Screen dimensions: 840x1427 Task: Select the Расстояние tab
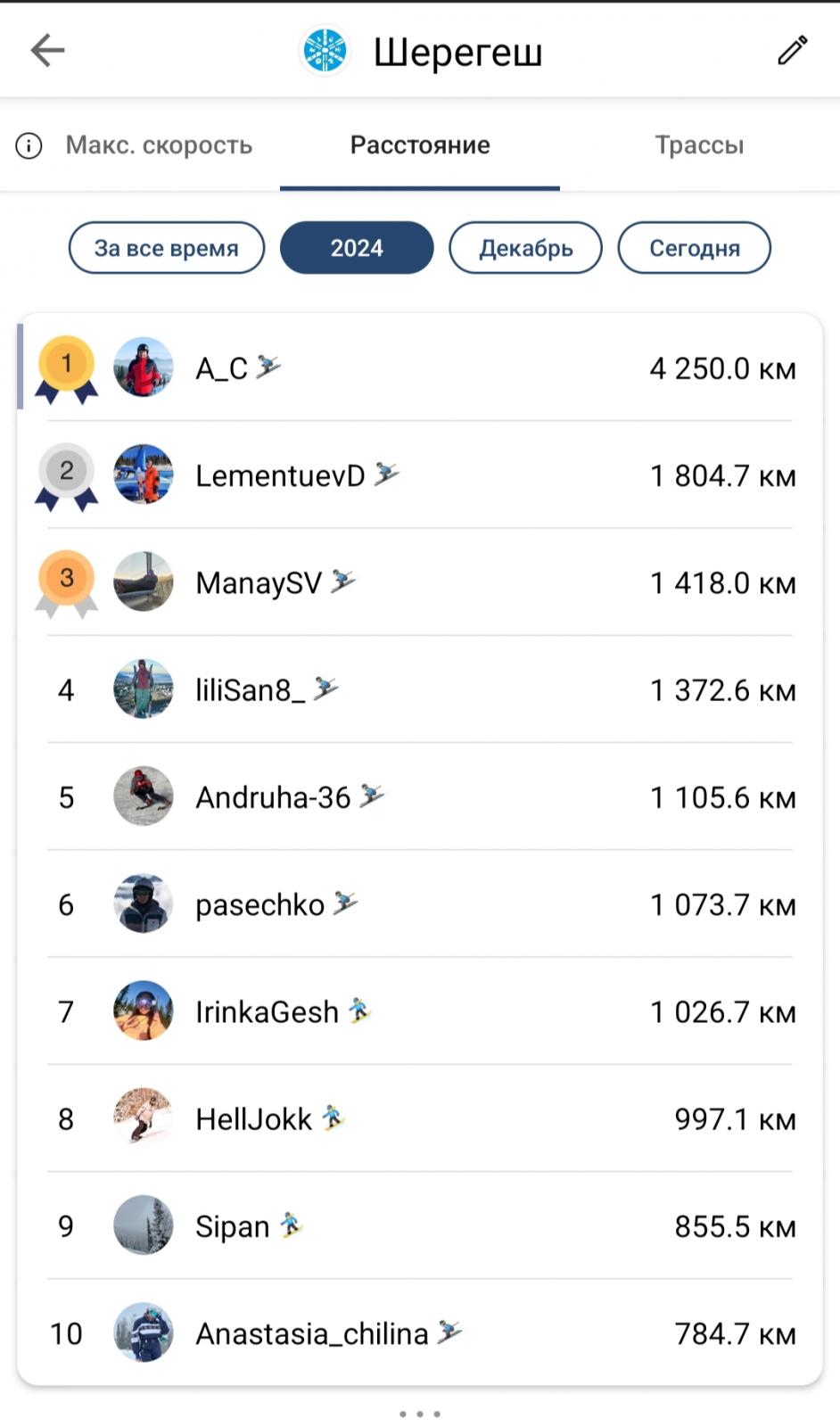pos(420,145)
